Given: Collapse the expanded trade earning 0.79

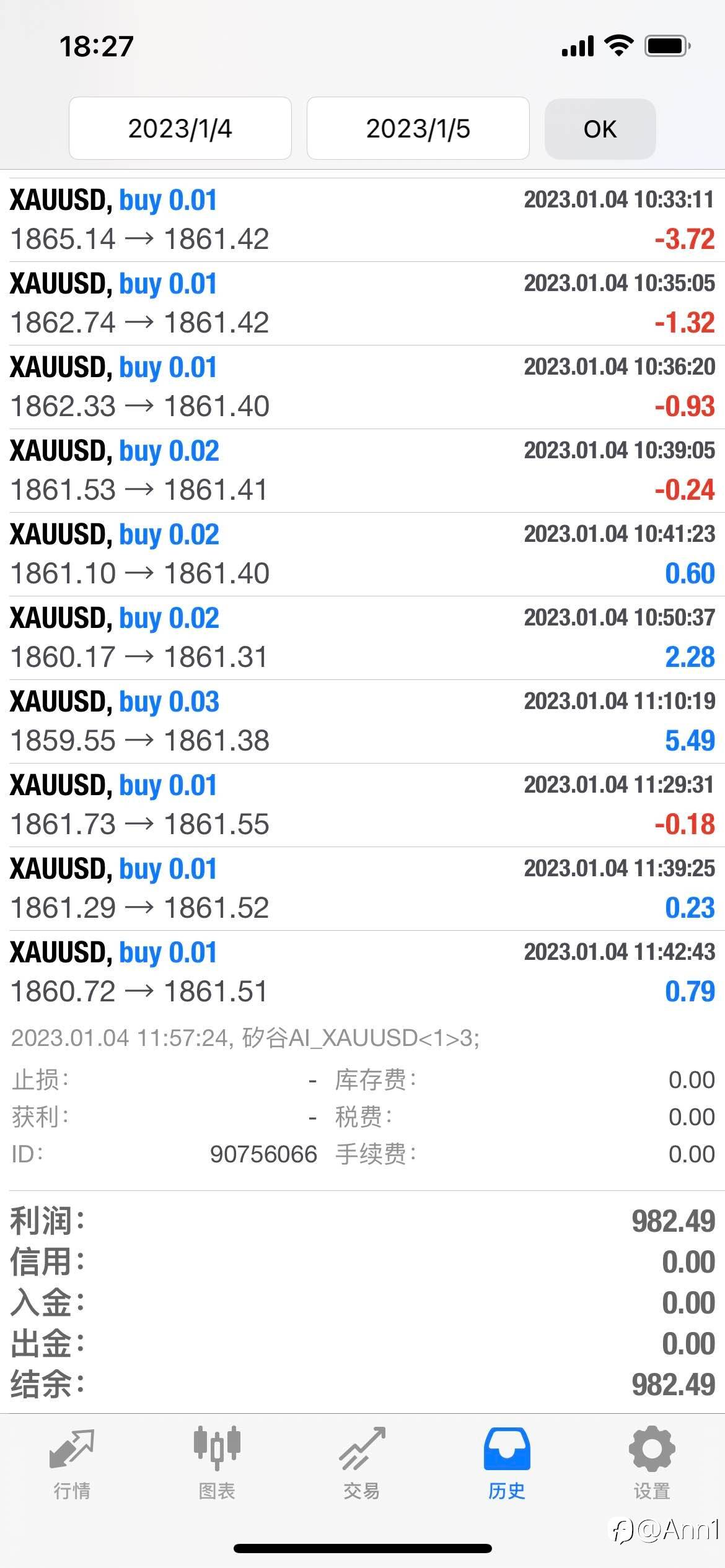Looking at the screenshot, I should point(362,972).
